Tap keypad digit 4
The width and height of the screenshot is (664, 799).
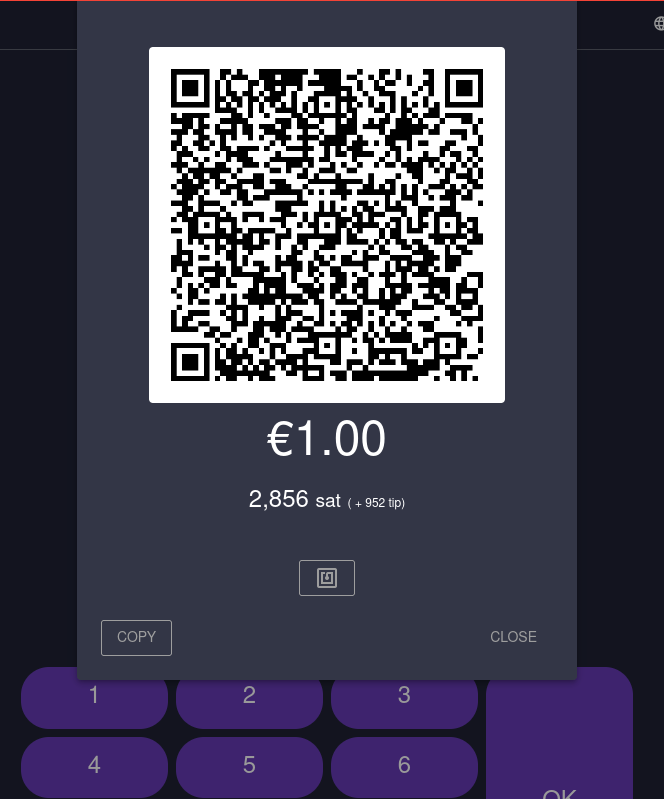[94, 765]
